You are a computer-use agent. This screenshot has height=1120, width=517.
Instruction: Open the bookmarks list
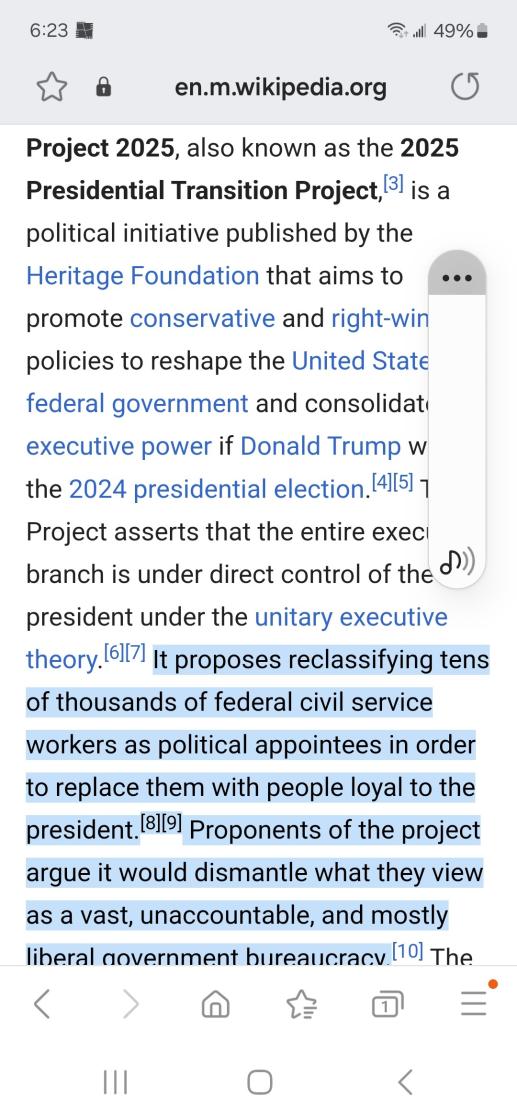coord(301,1005)
